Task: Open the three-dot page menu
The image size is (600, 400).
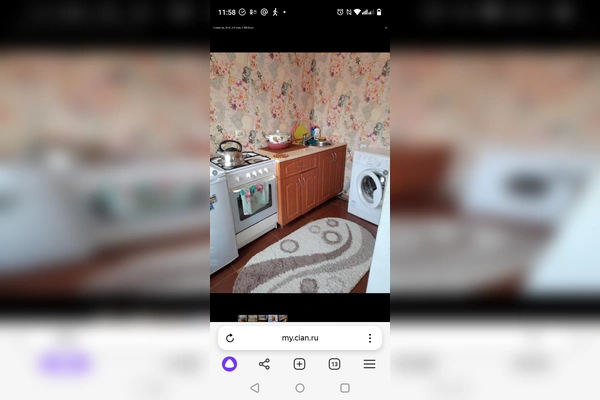Action: coord(369,338)
